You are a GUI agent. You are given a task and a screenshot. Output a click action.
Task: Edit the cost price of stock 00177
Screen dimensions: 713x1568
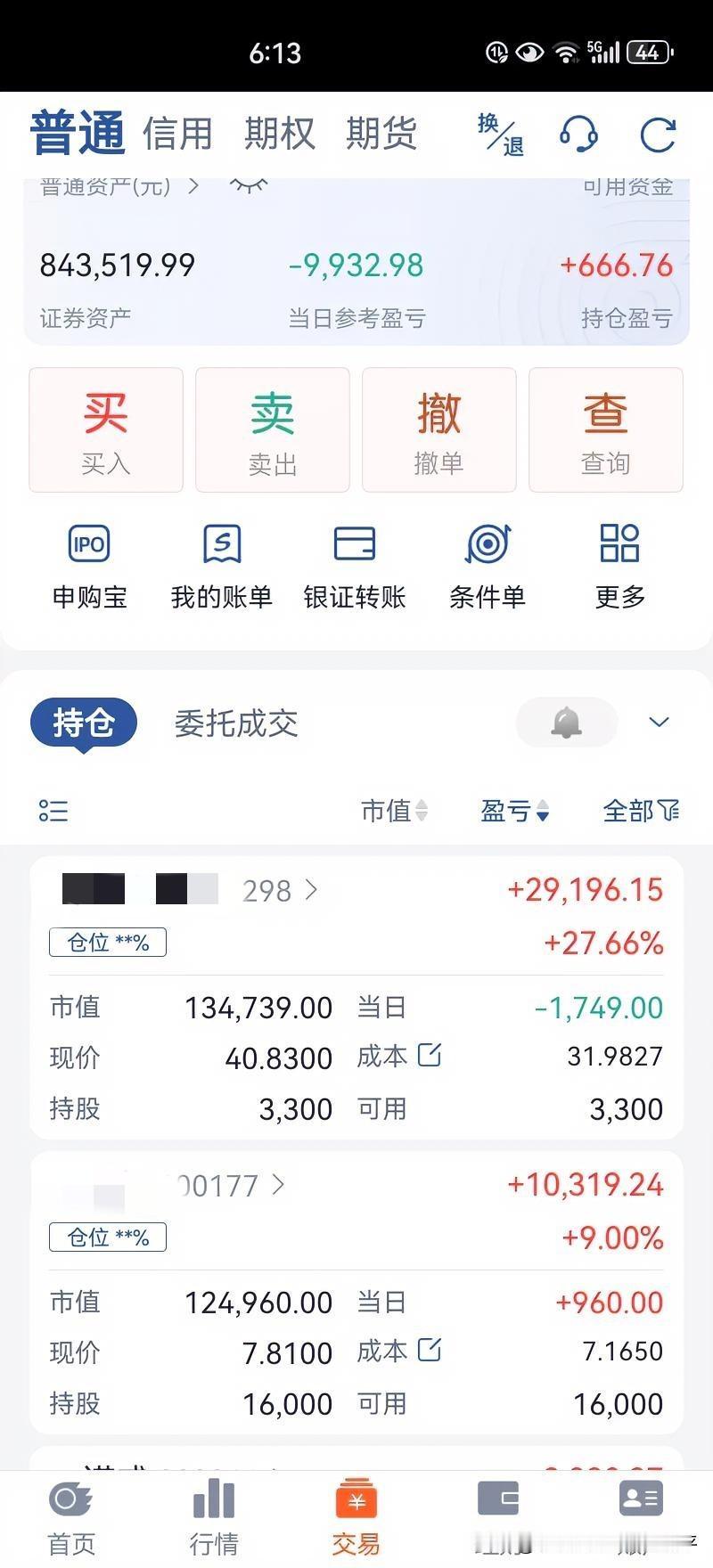[430, 1351]
